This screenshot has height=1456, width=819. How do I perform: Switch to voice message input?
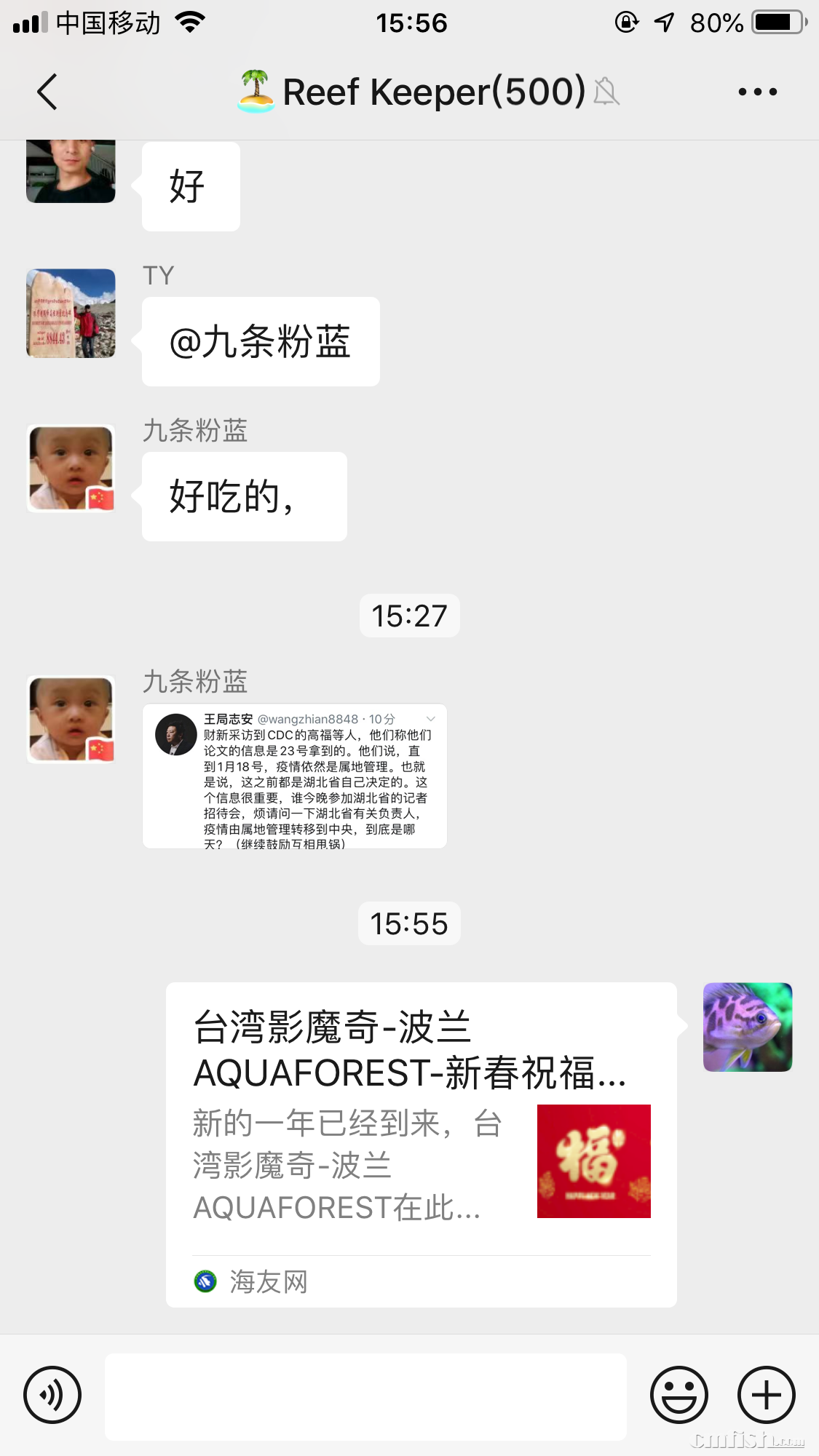(52, 1395)
